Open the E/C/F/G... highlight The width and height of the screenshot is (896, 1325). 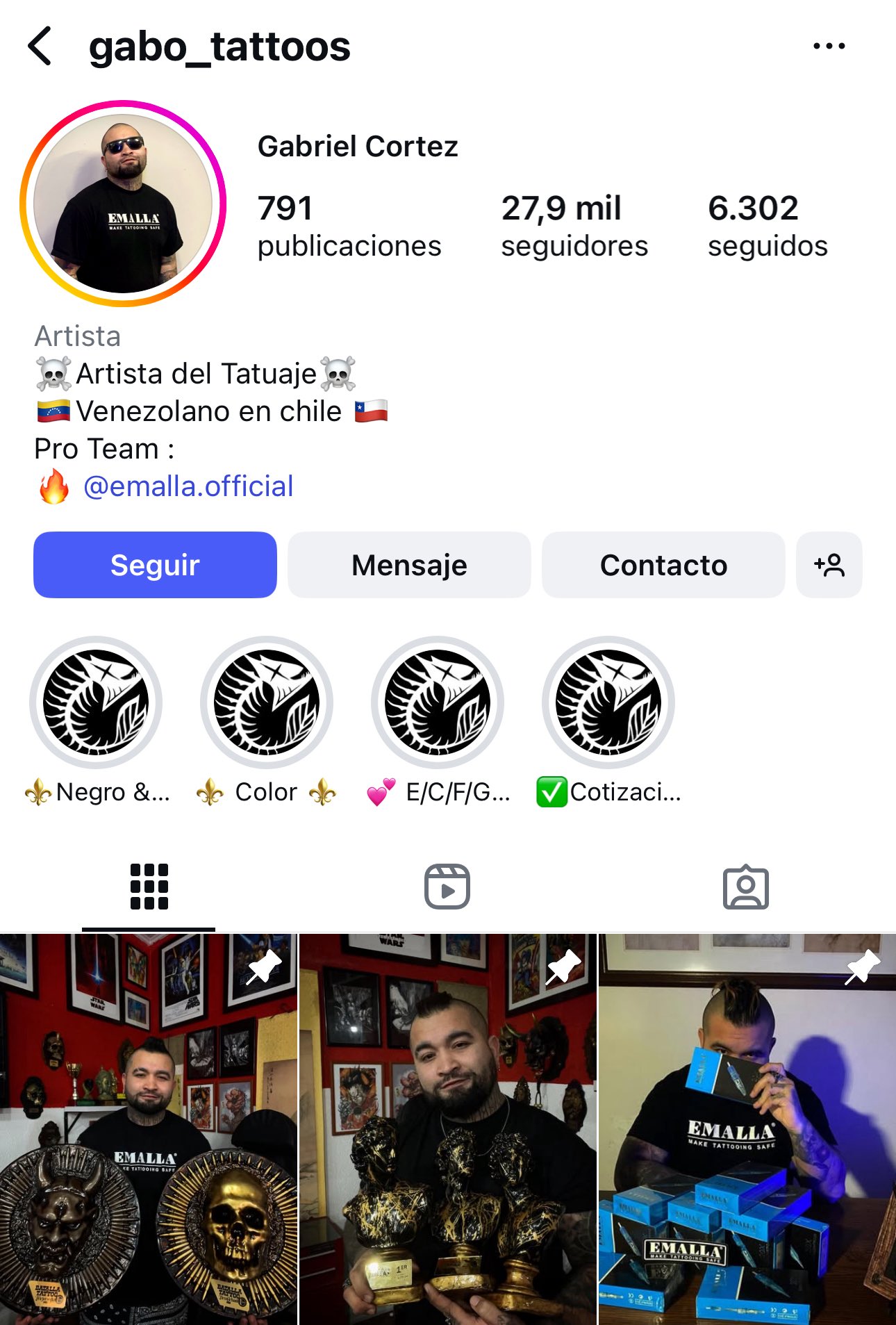click(438, 702)
